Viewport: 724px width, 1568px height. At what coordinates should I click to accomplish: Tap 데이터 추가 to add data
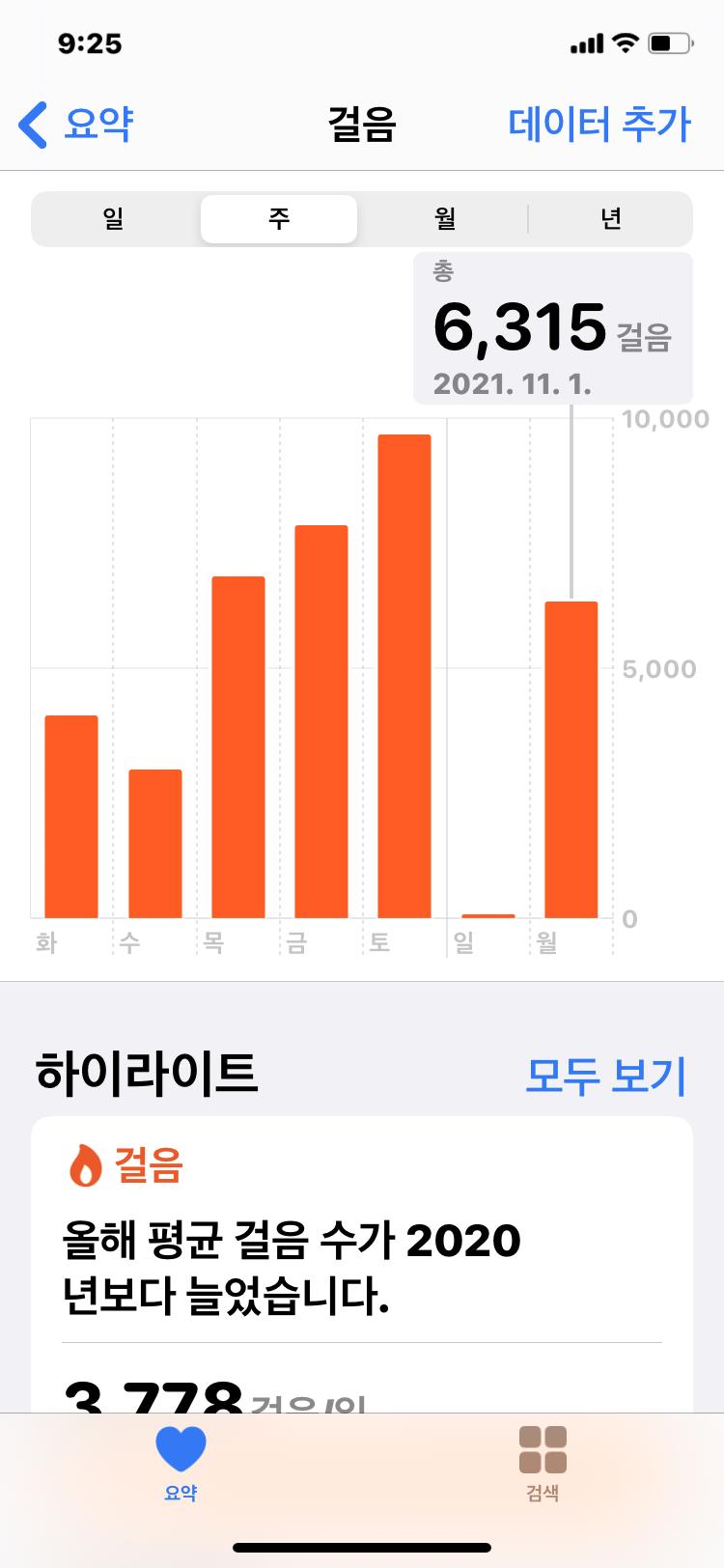click(x=599, y=125)
